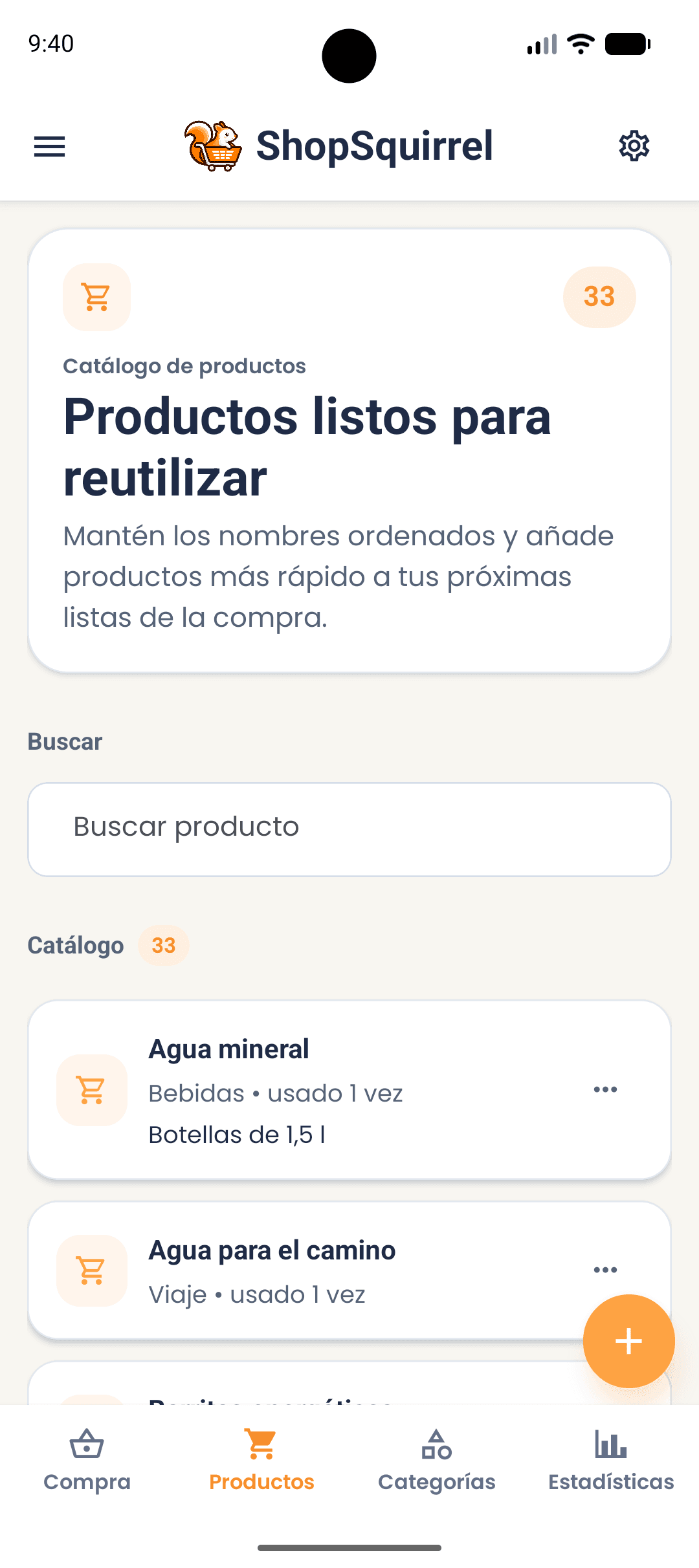Tap the 33 badge in the banner
Image resolution: width=699 pixels, height=1568 pixels.
(x=599, y=296)
